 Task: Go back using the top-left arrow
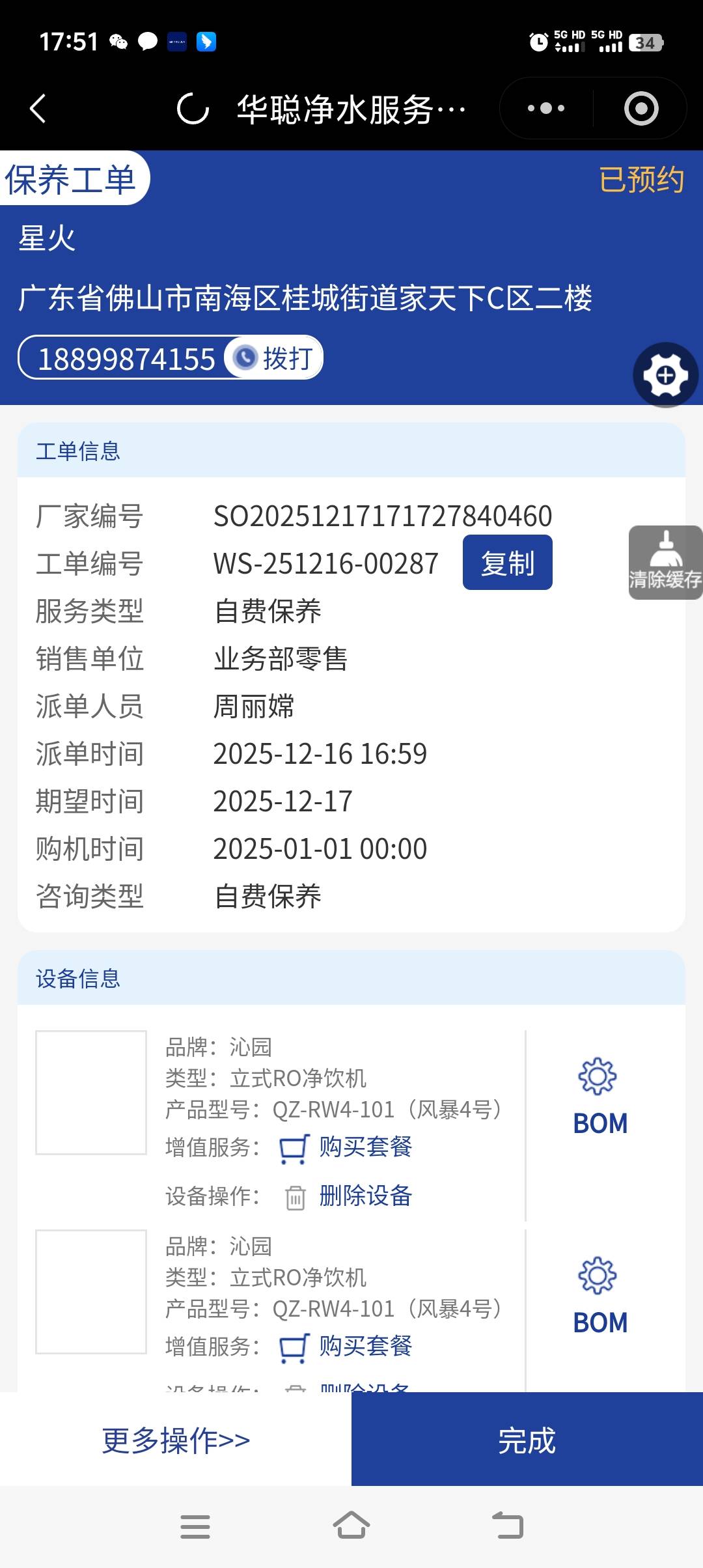click(38, 108)
